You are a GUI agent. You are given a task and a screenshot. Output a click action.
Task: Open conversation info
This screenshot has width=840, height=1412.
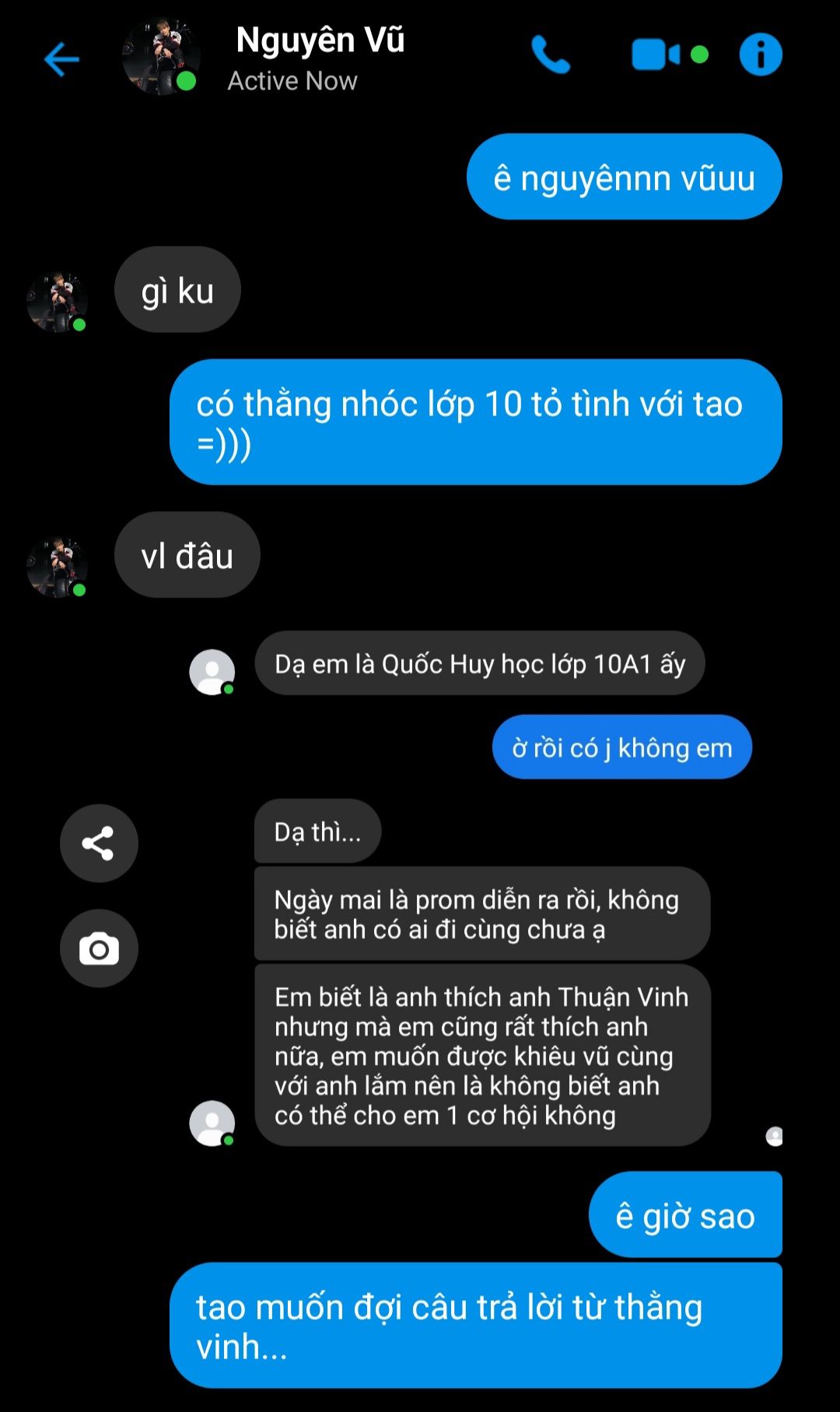(x=760, y=54)
